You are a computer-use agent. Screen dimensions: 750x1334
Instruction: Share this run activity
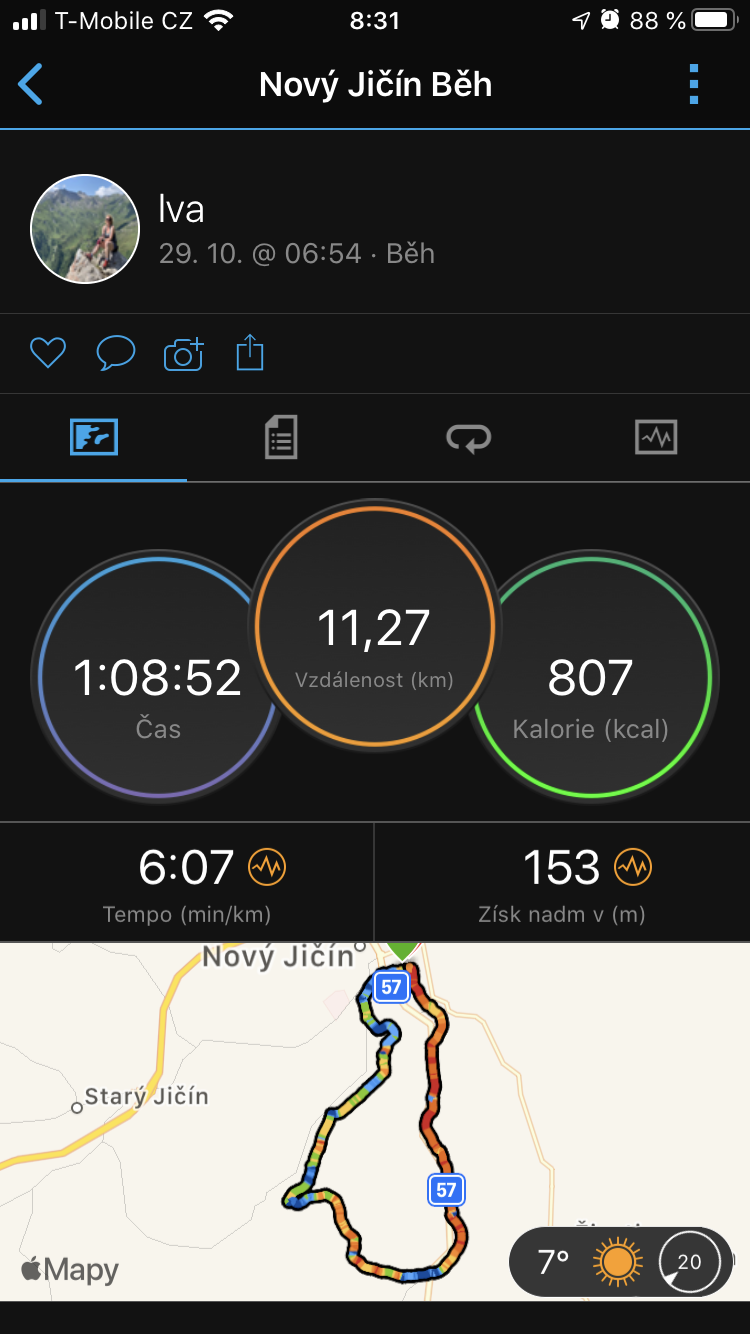pyautogui.click(x=250, y=353)
